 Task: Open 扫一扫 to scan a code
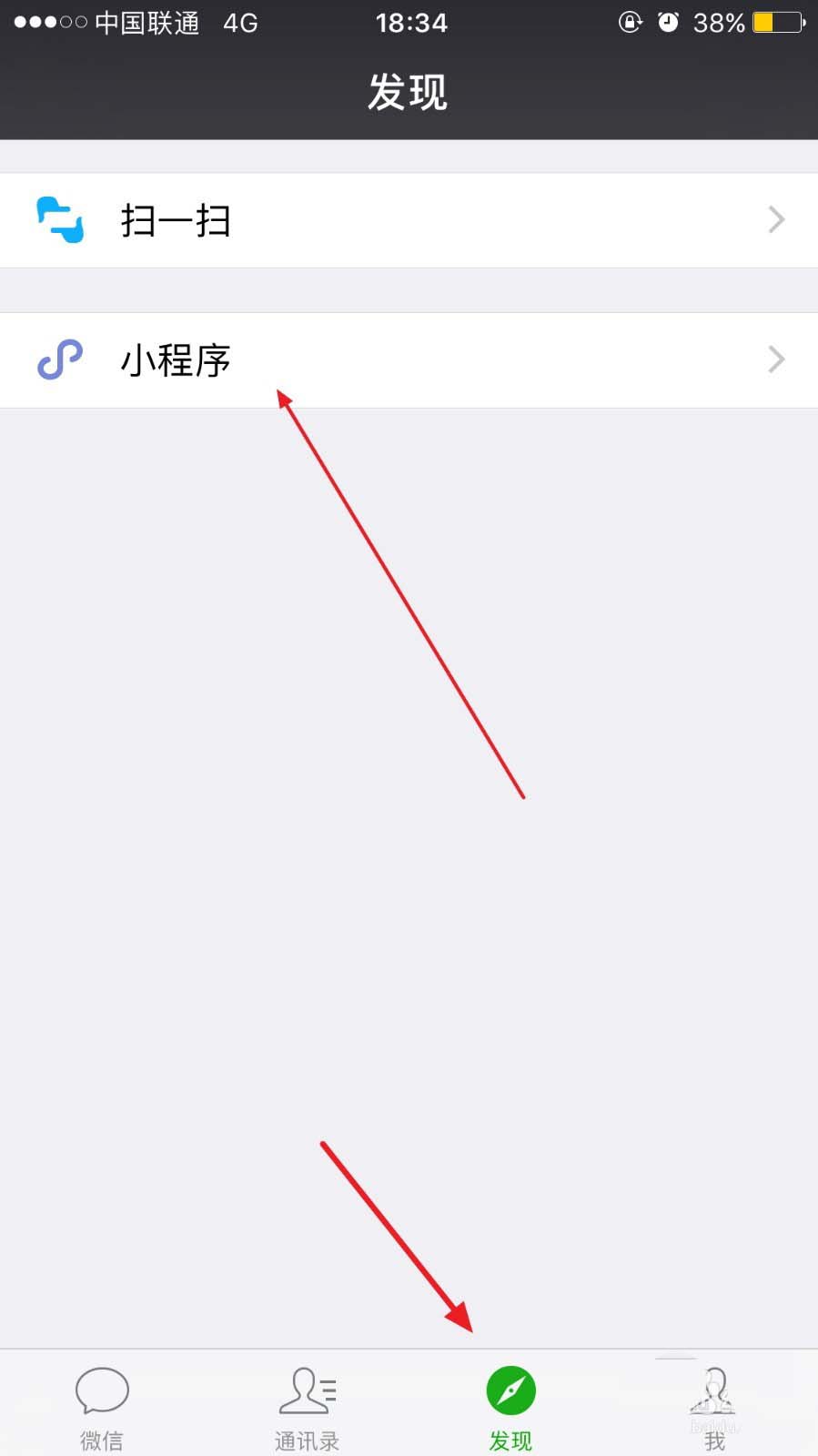177,219
